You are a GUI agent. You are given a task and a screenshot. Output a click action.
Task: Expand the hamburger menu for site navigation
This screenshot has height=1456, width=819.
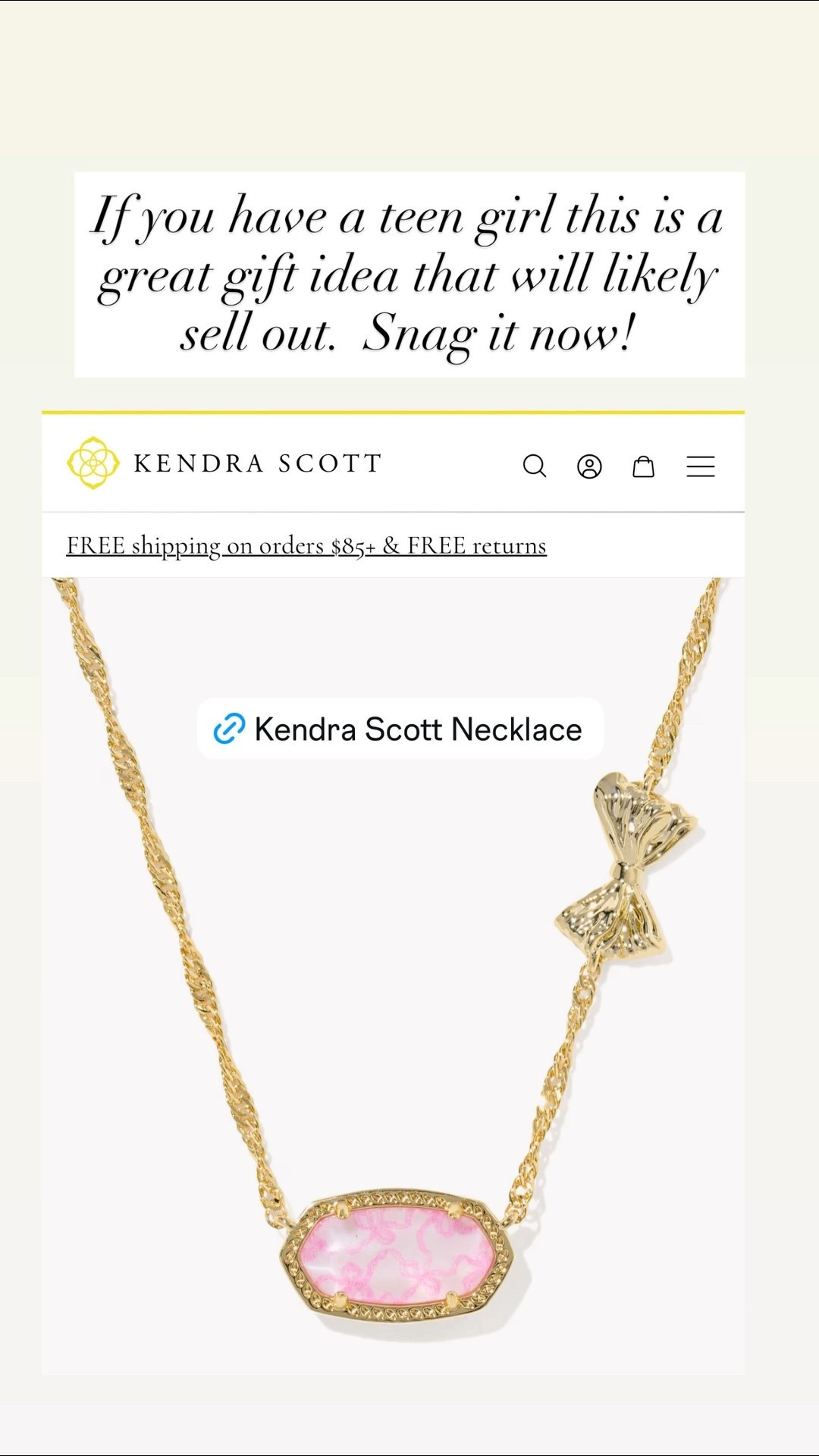pyautogui.click(x=700, y=467)
